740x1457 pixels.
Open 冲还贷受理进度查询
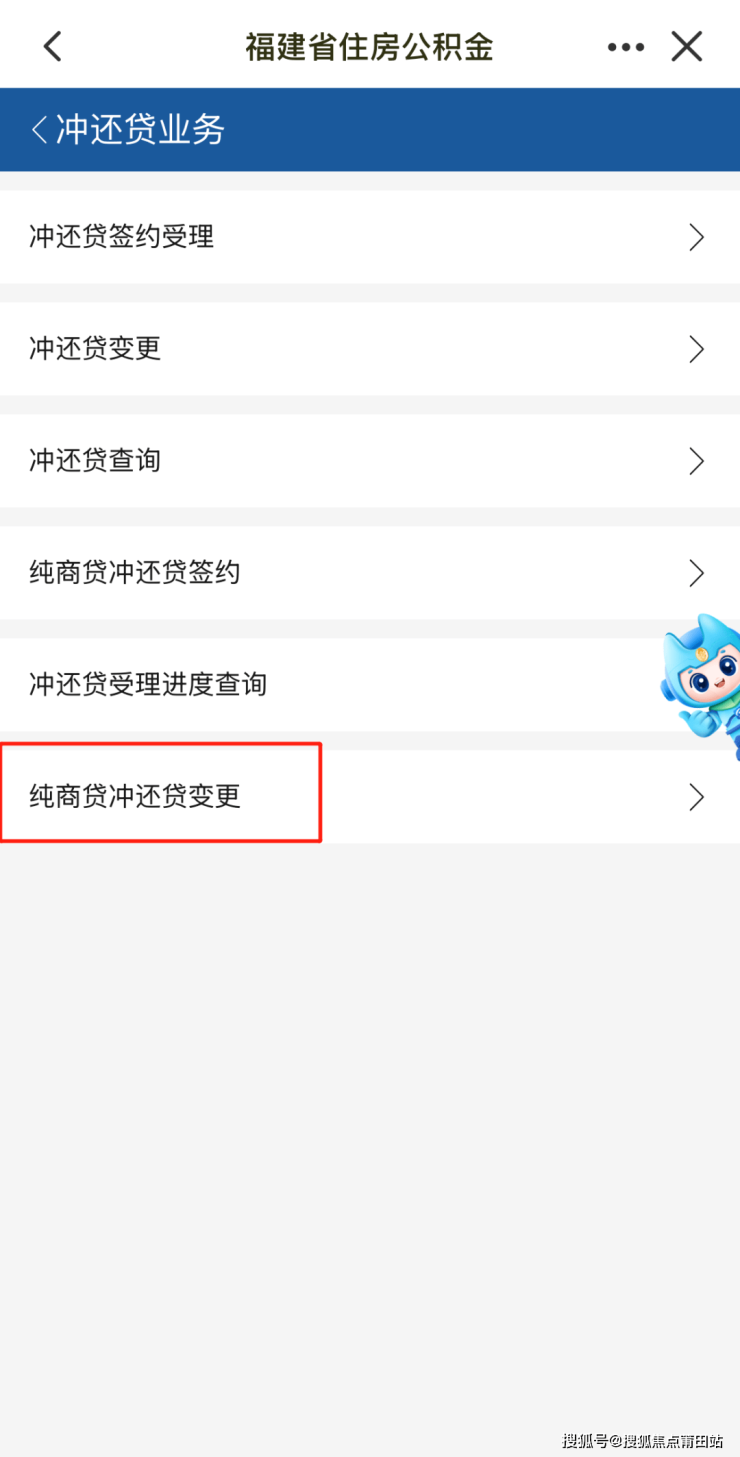point(330,685)
